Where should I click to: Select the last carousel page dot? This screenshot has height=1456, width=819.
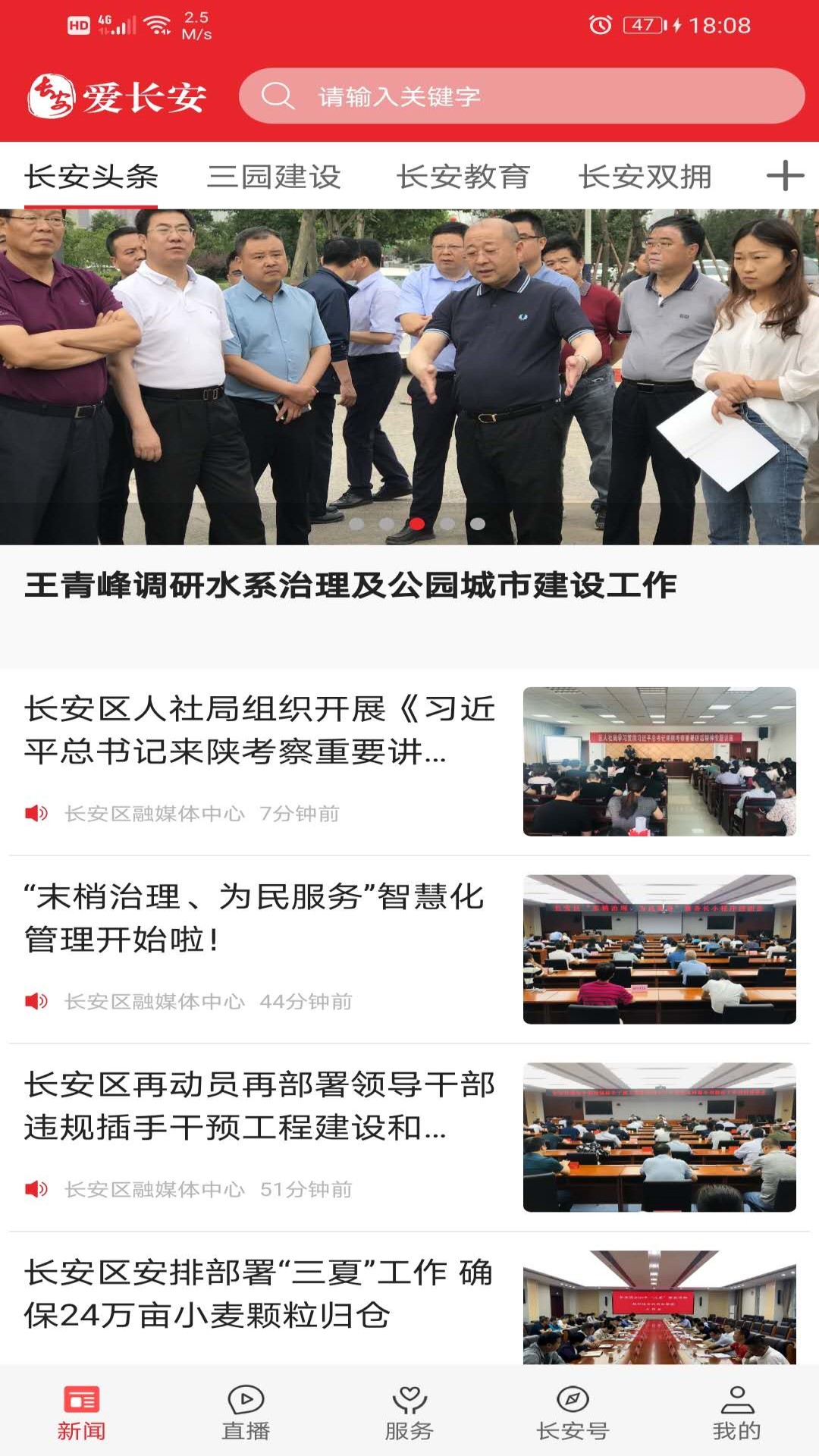(479, 522)
